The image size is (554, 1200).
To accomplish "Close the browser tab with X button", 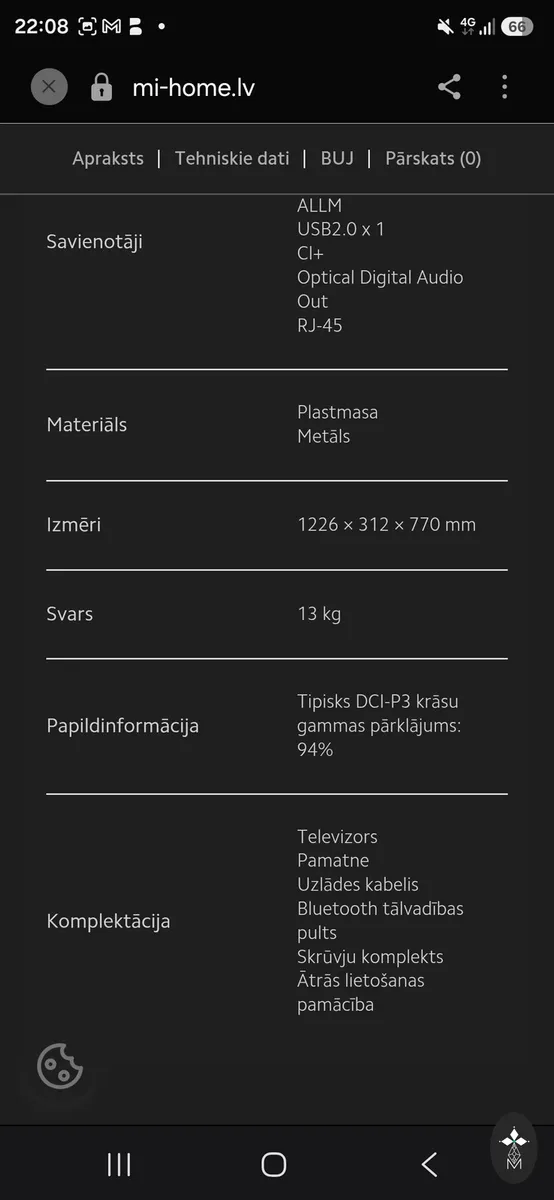I will 49,87.
